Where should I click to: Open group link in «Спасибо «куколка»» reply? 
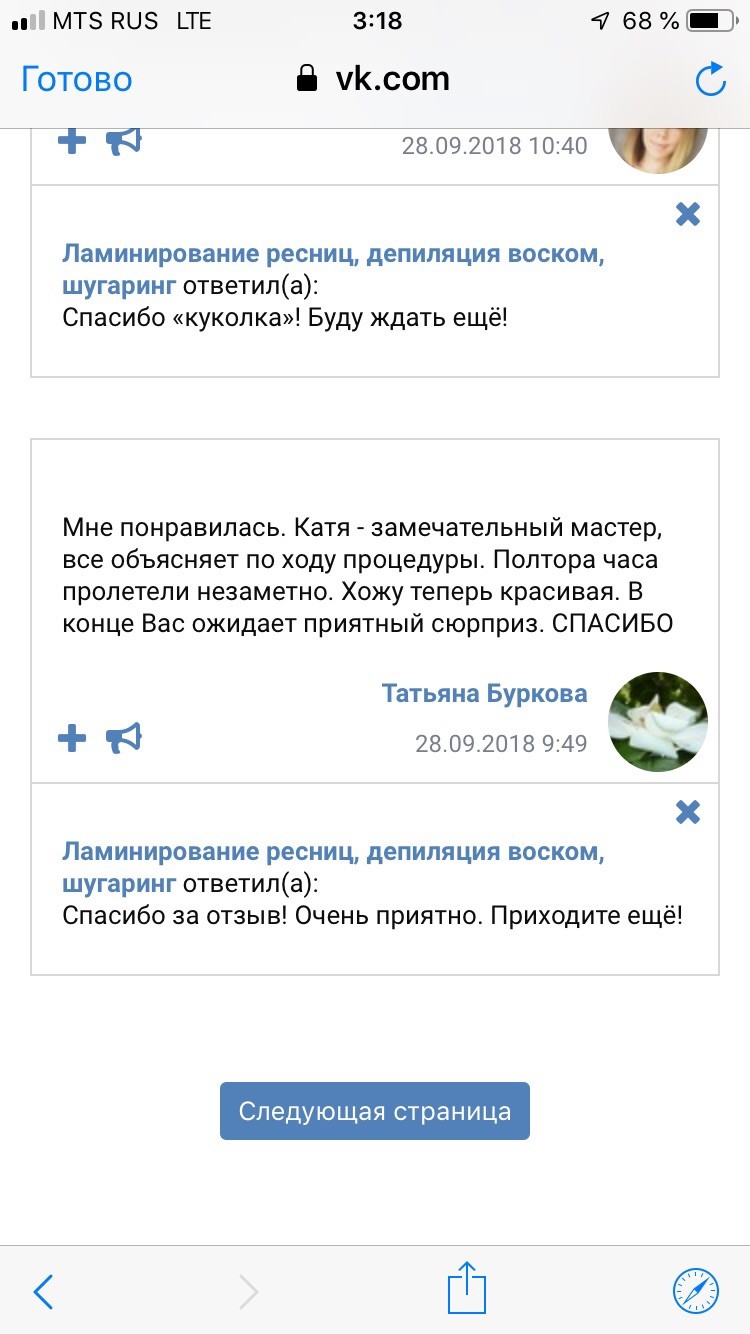[x=332, y=254]
